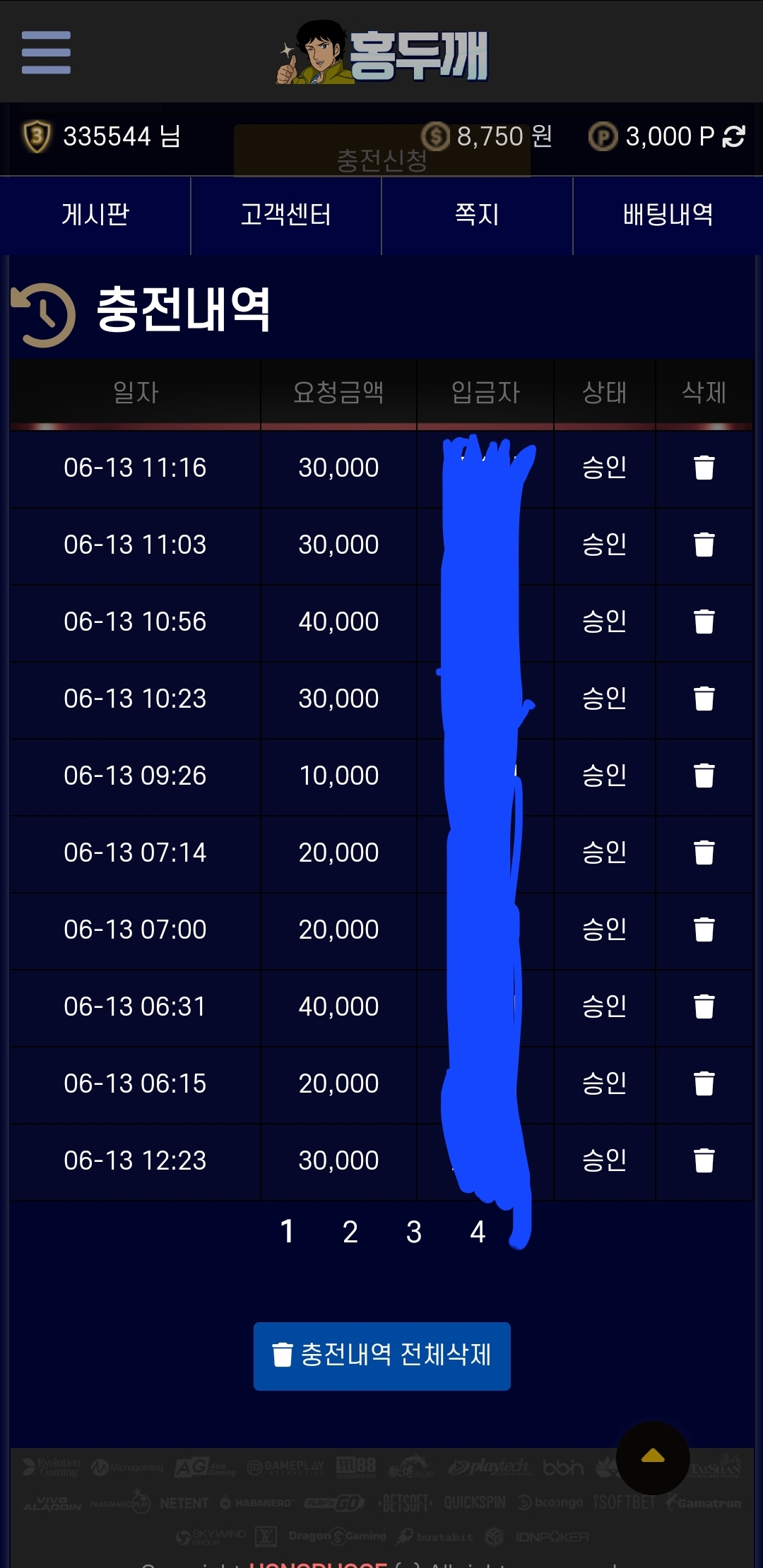Go to page 2 of charge history
Screen dimensions: 763x1568
[x=350, y=1232]
